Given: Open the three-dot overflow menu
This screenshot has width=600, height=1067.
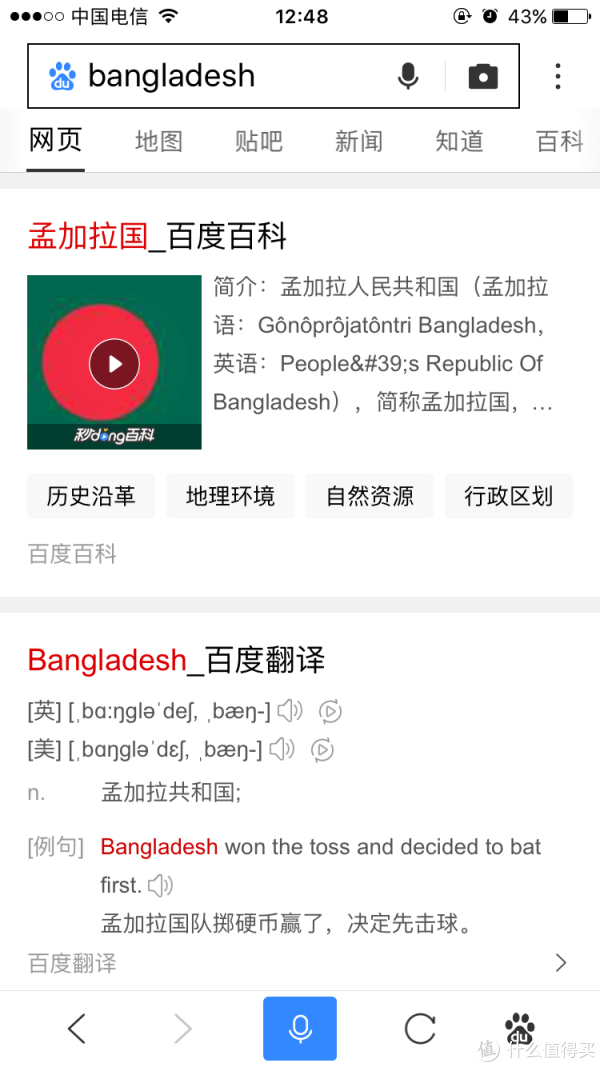Looking at the screenshot, I should pos(558,76).
